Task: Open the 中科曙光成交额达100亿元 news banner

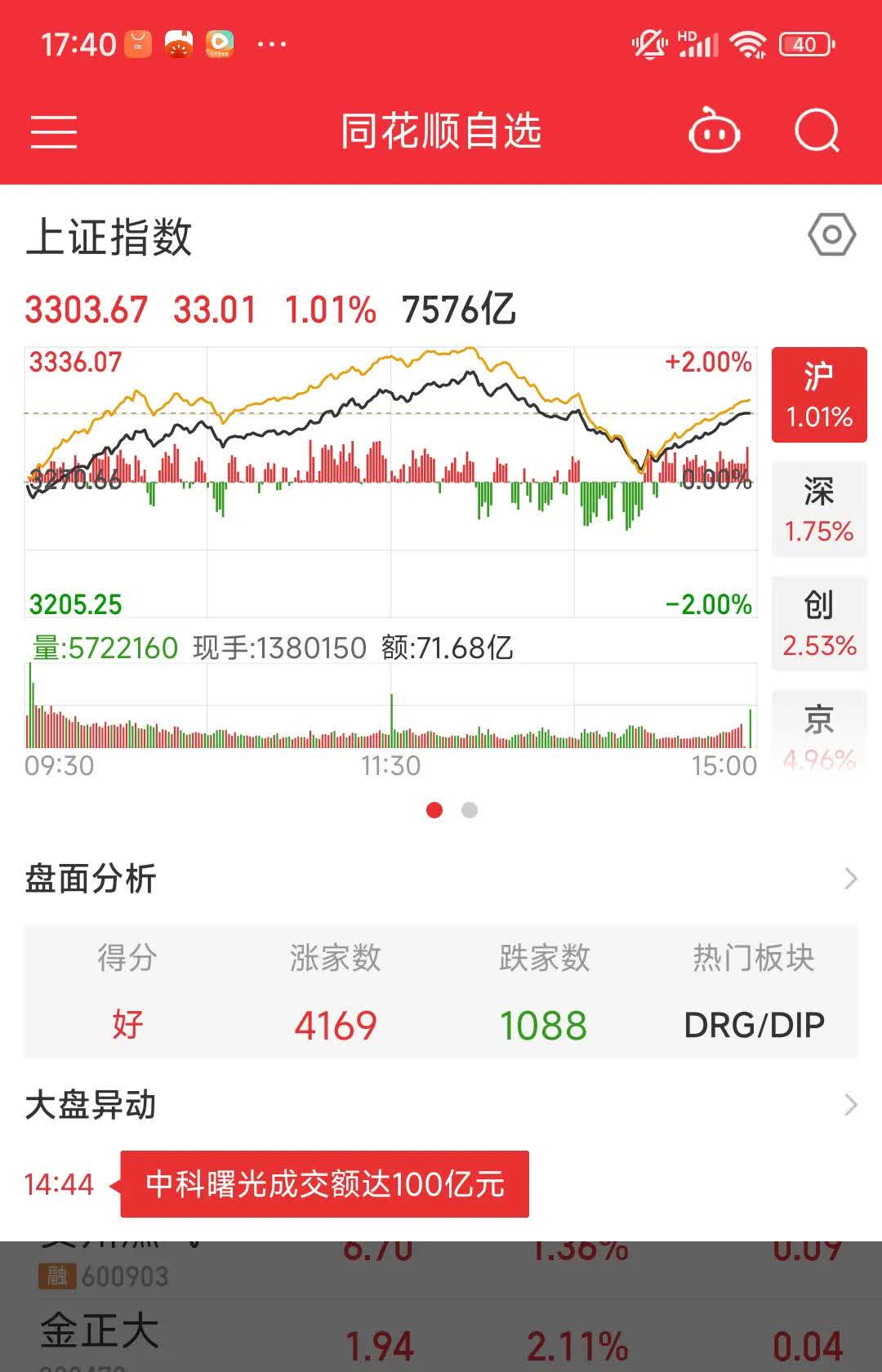Action: coord(324,1184)
